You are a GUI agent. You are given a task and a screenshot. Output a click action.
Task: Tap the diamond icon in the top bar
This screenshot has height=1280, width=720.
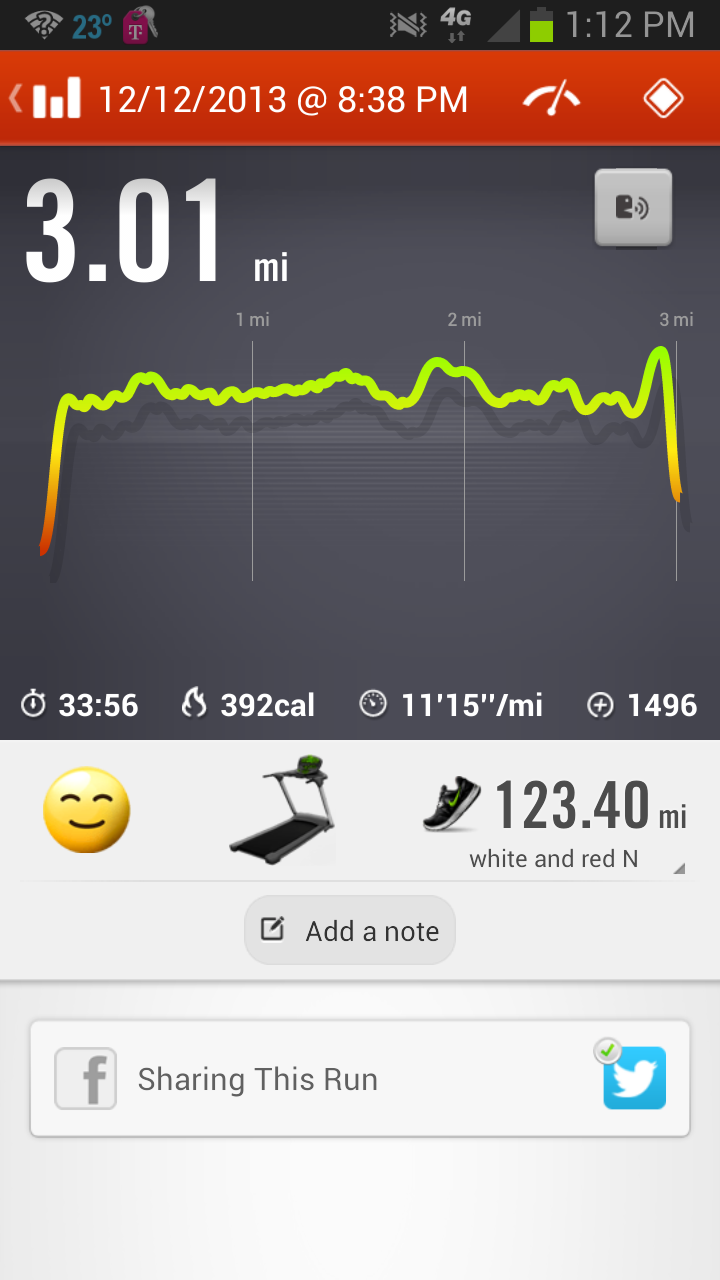click(663, 99)
